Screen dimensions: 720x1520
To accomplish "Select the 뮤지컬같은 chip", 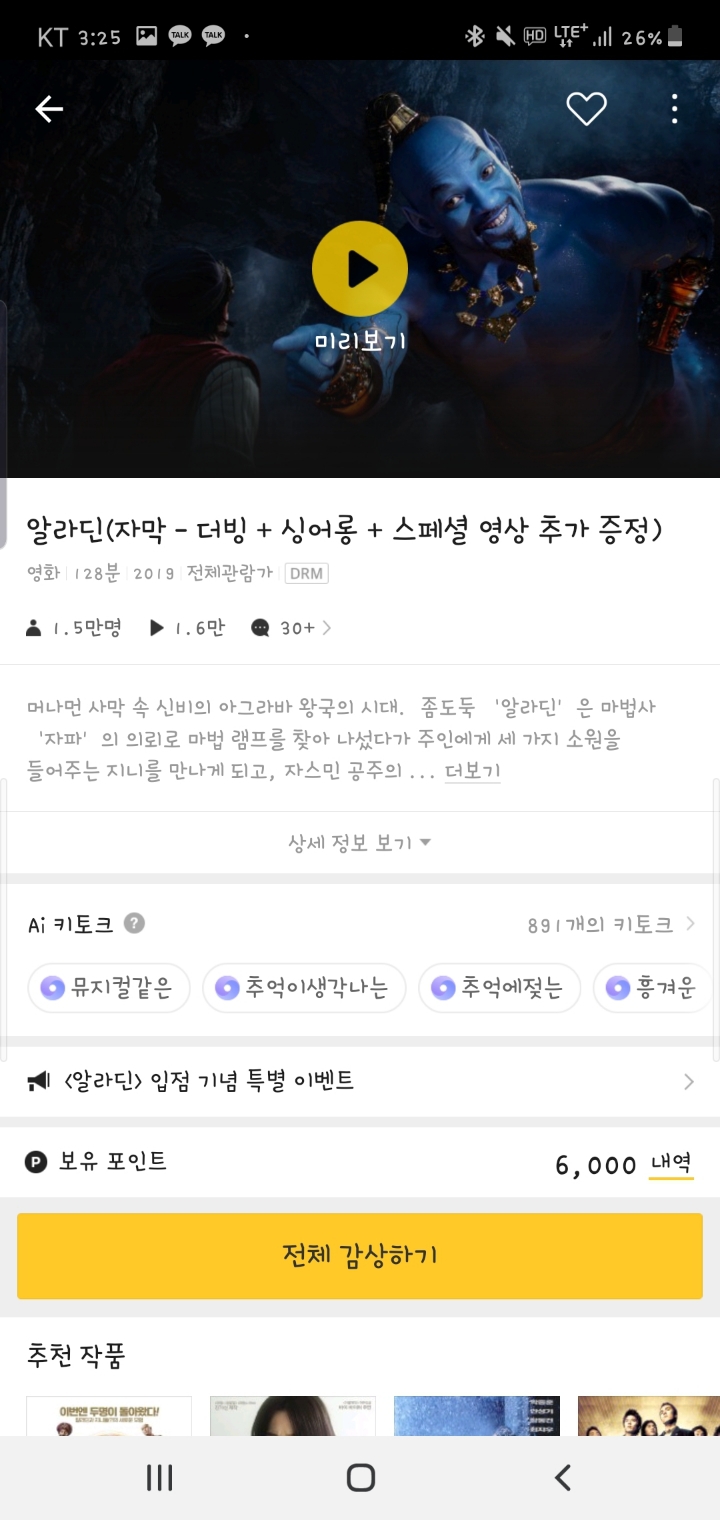I will (108, 988).
